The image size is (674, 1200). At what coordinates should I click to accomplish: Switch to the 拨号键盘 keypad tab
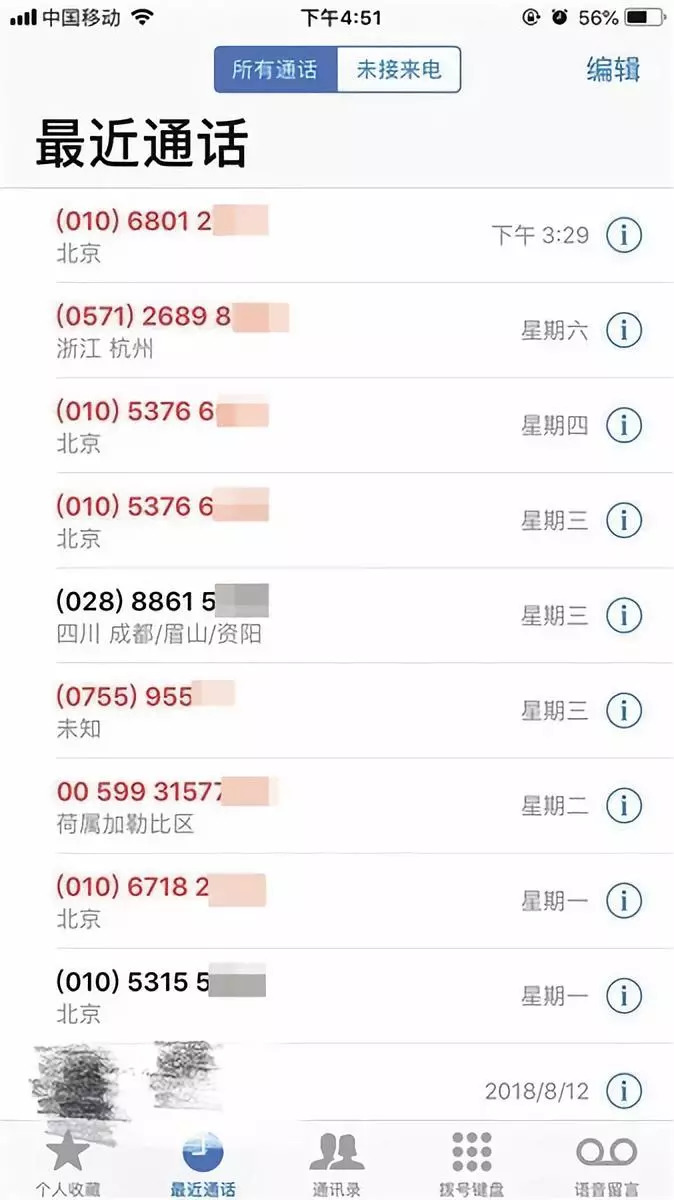click(x=472, y=1163)
